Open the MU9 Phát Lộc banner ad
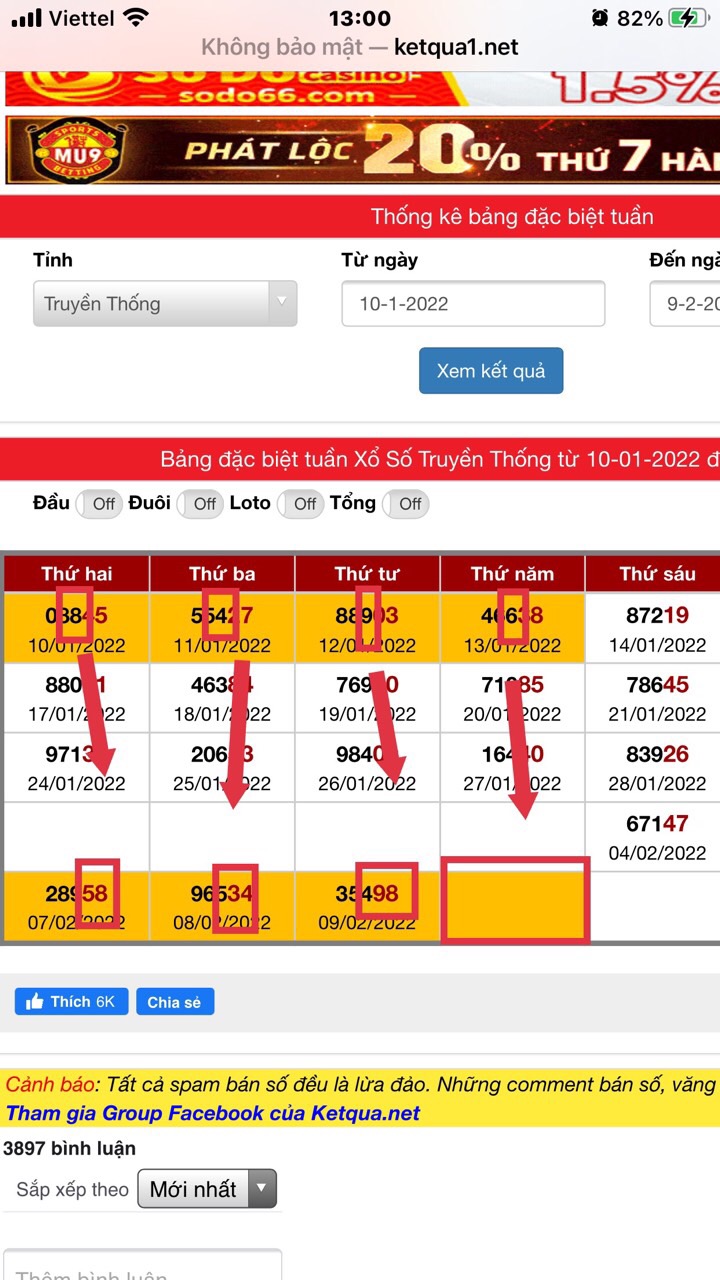Image resolution: width=720 pixels, height=1280 pixels. (362, 151)
